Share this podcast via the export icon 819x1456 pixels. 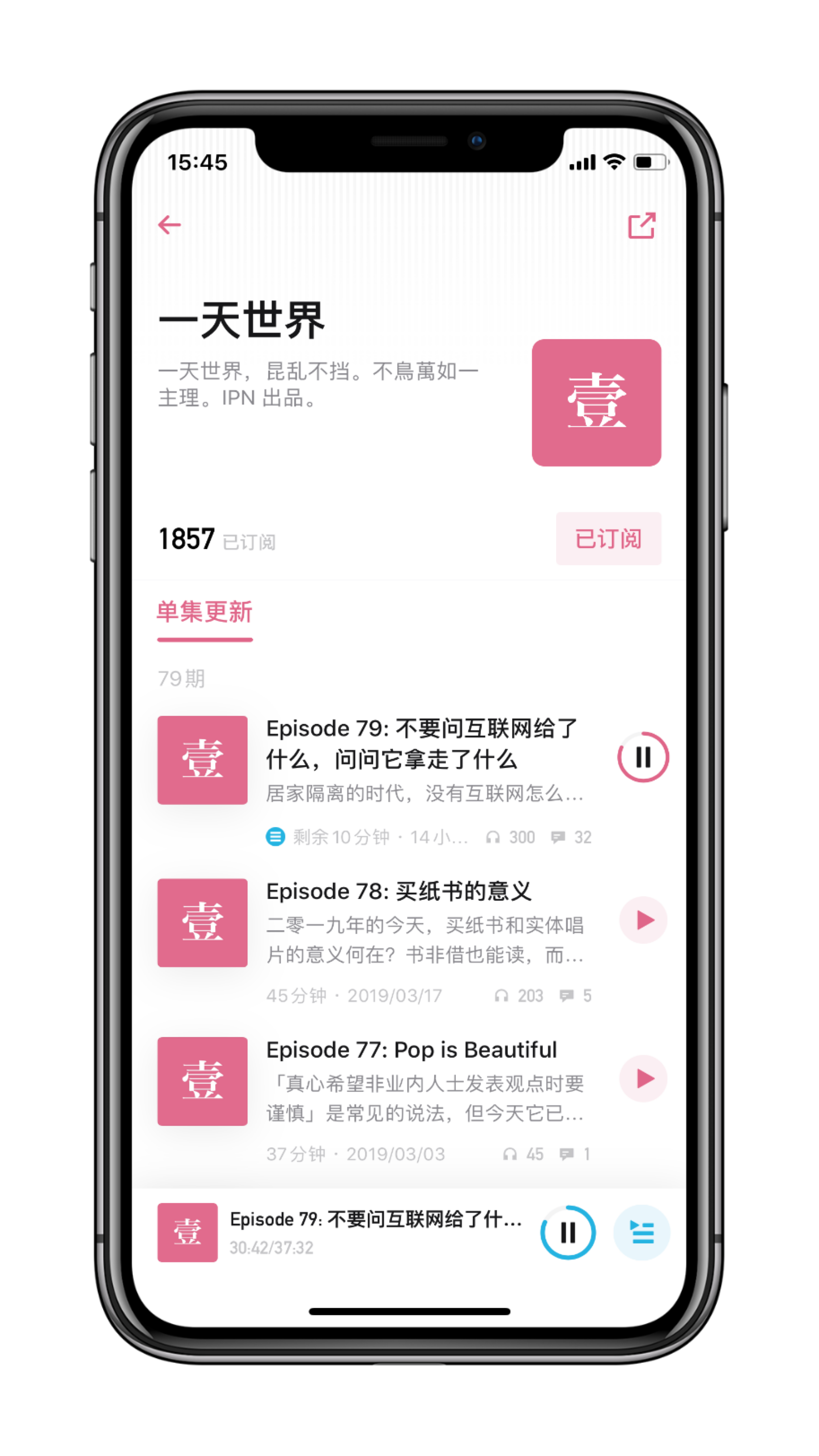(x=642, y=226)
